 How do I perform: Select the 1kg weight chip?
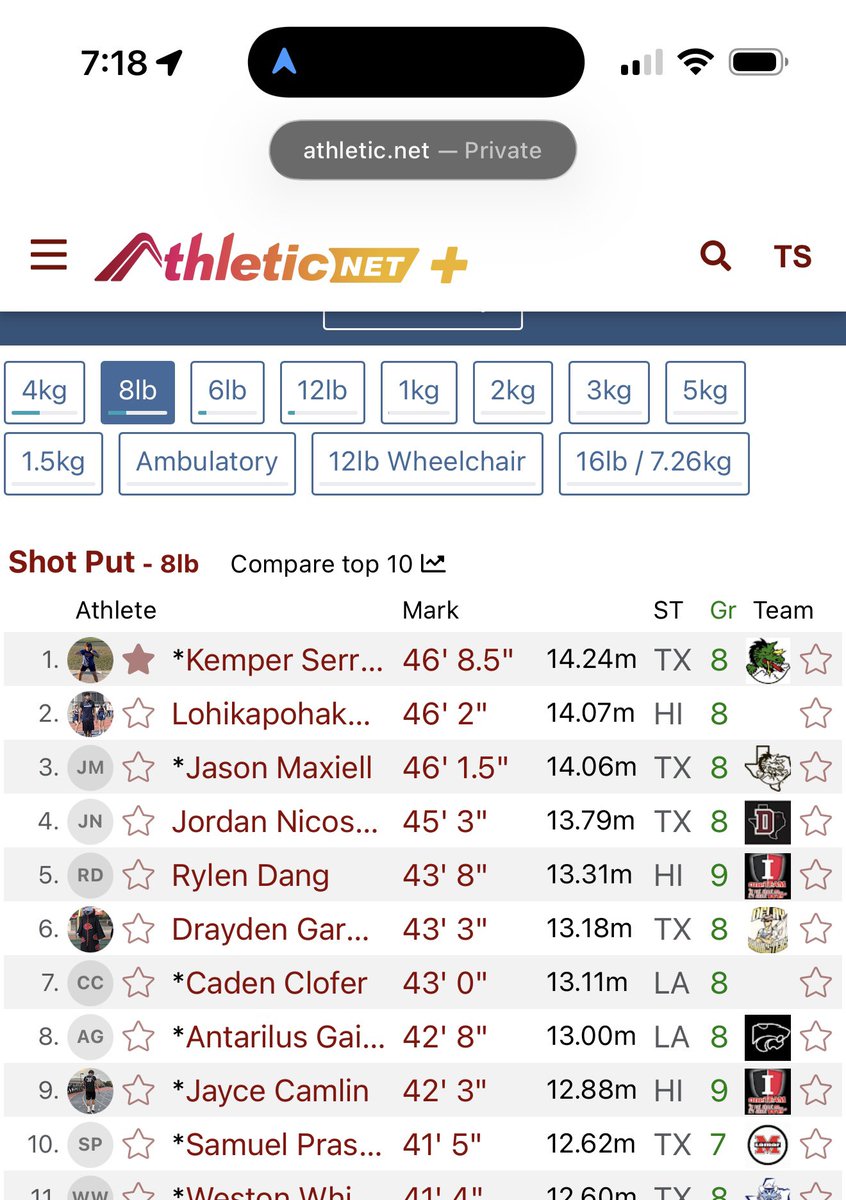coord(418,391)
